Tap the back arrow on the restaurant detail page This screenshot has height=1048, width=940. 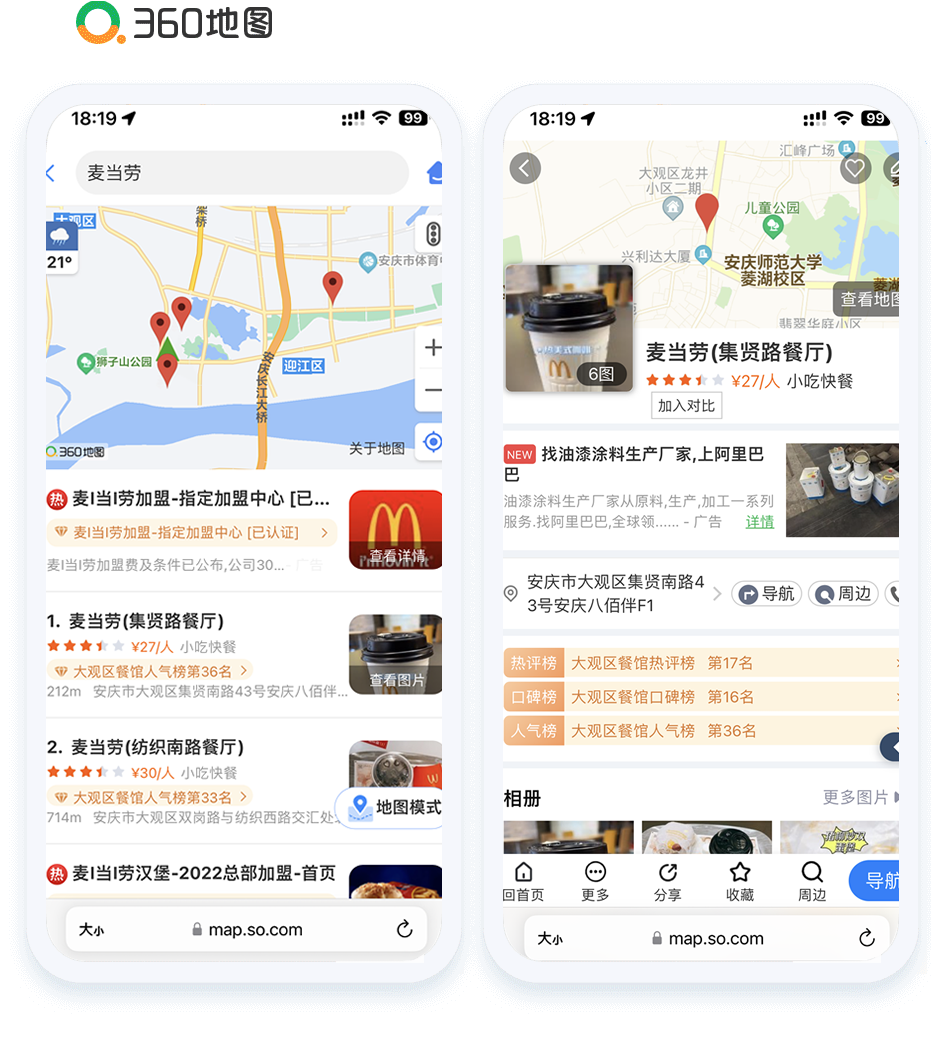click(525, 168)
